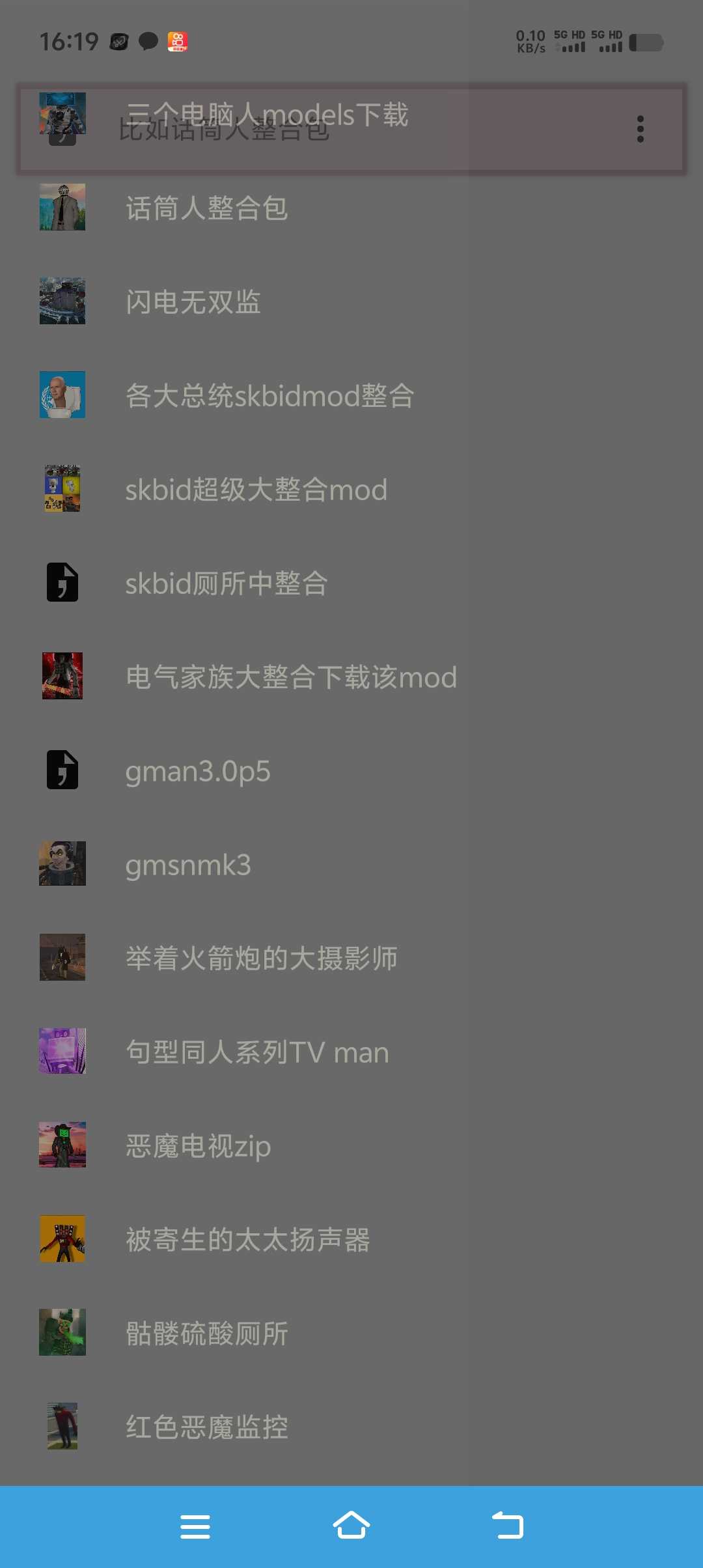The width and height of the screenshot is (703, 1568).
Task: Open the skbid厕所中整合 file
Action: click(226, 583)
